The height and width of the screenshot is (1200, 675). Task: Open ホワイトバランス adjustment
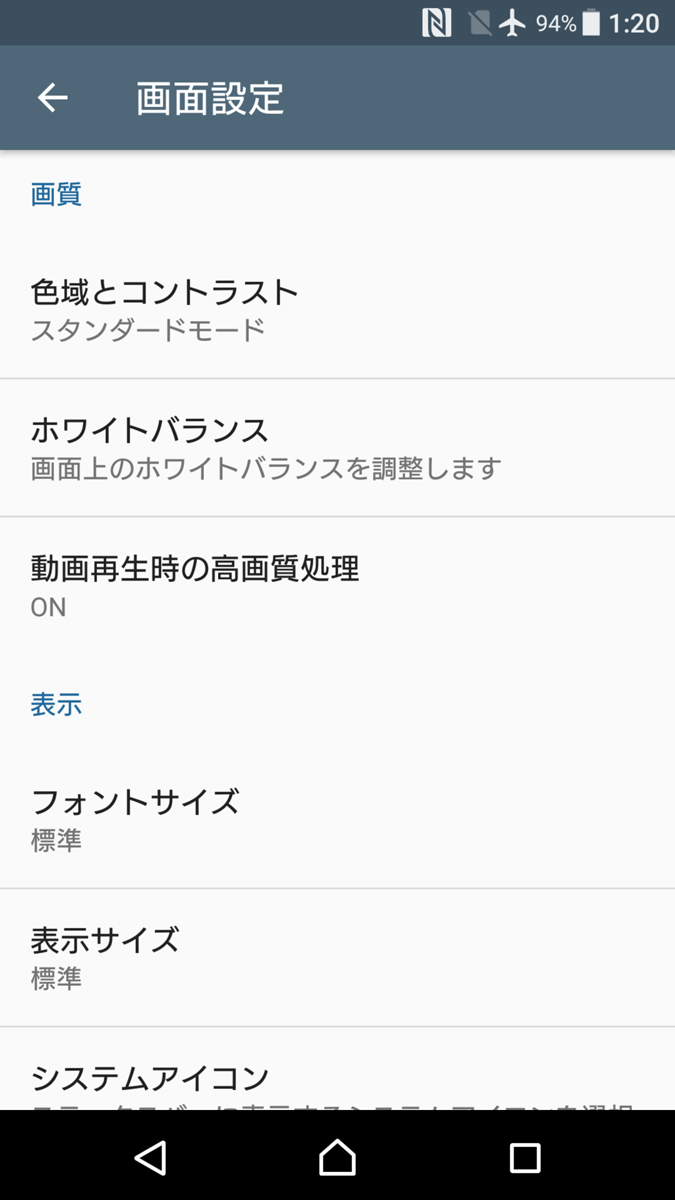337,448
